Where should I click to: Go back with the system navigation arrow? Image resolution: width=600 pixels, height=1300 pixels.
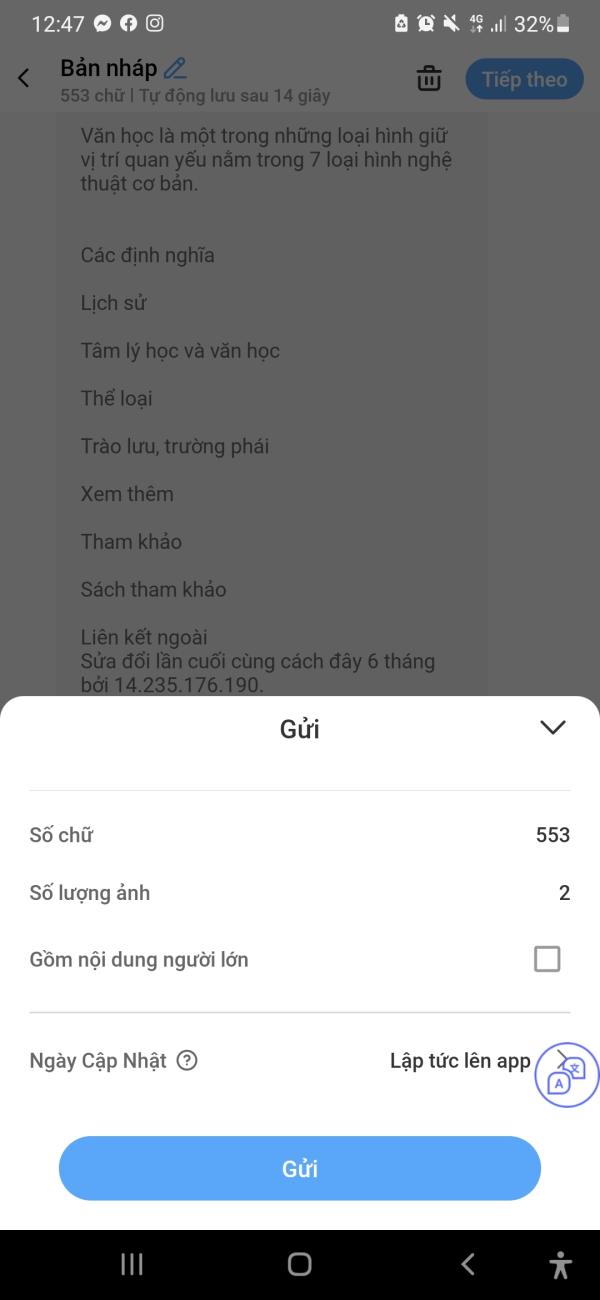click(467, 1265)
